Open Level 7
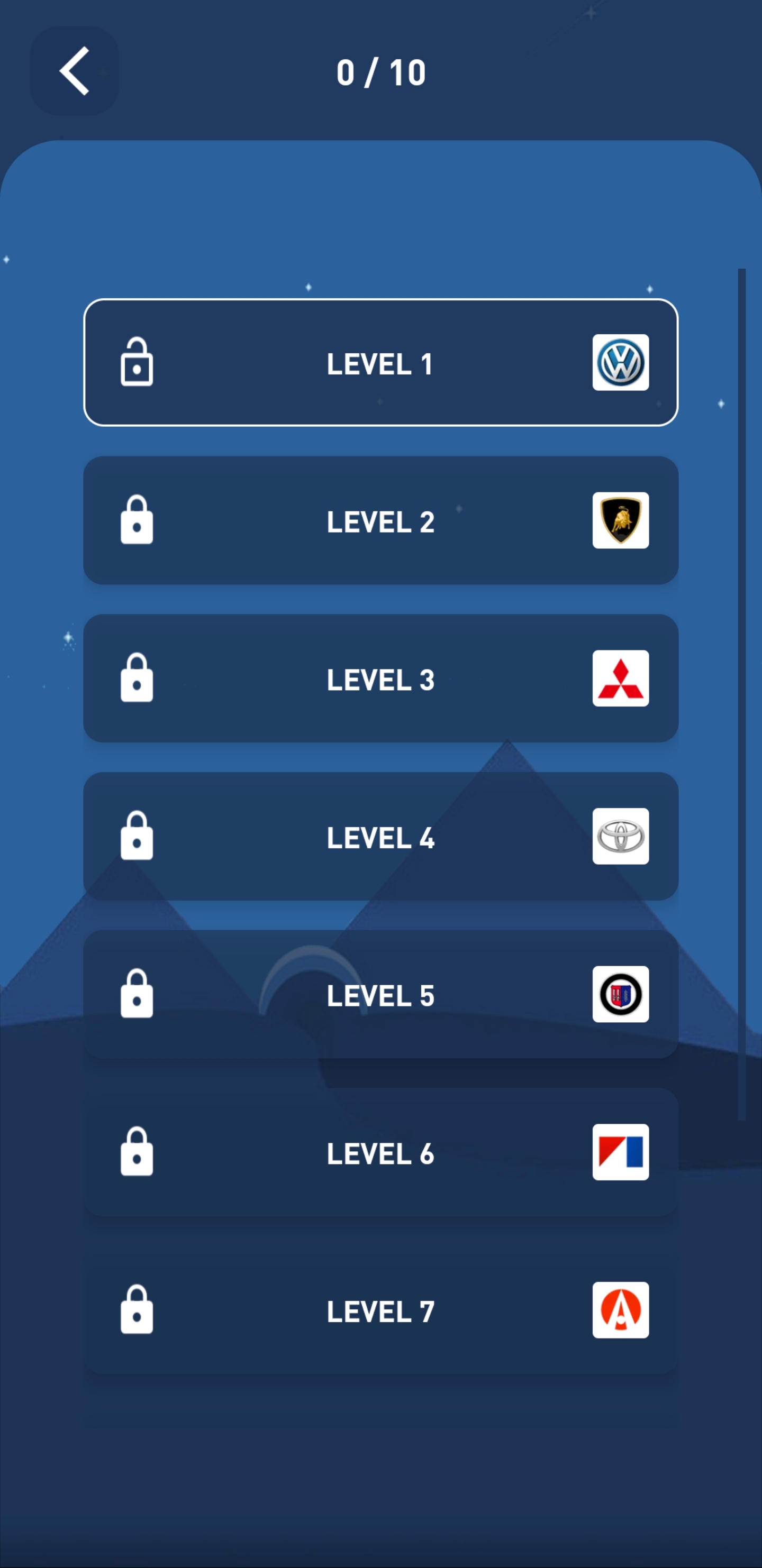This screenshot has width=762, height=1568. tap(380, 1313)
